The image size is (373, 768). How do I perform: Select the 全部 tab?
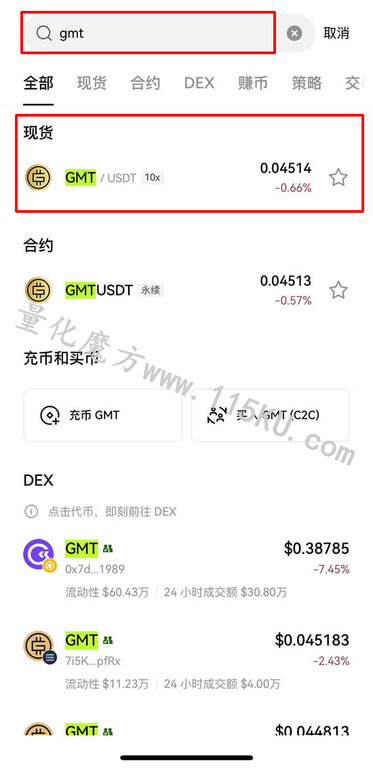coord(38,83)
